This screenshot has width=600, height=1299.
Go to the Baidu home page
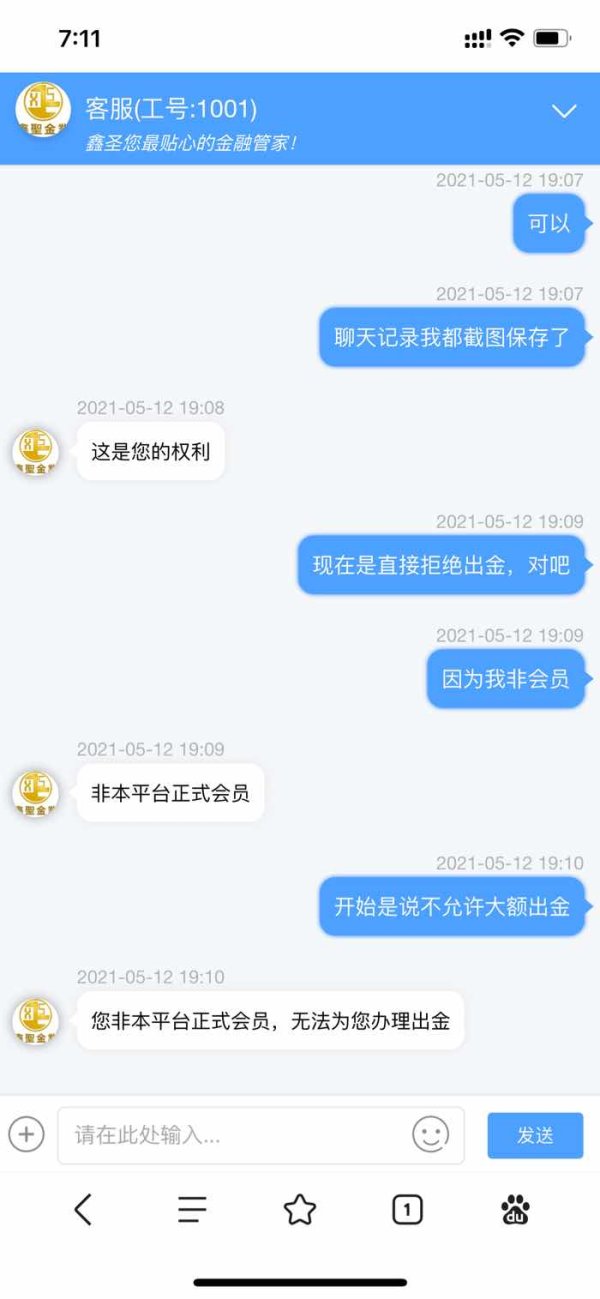point(515,1210)
